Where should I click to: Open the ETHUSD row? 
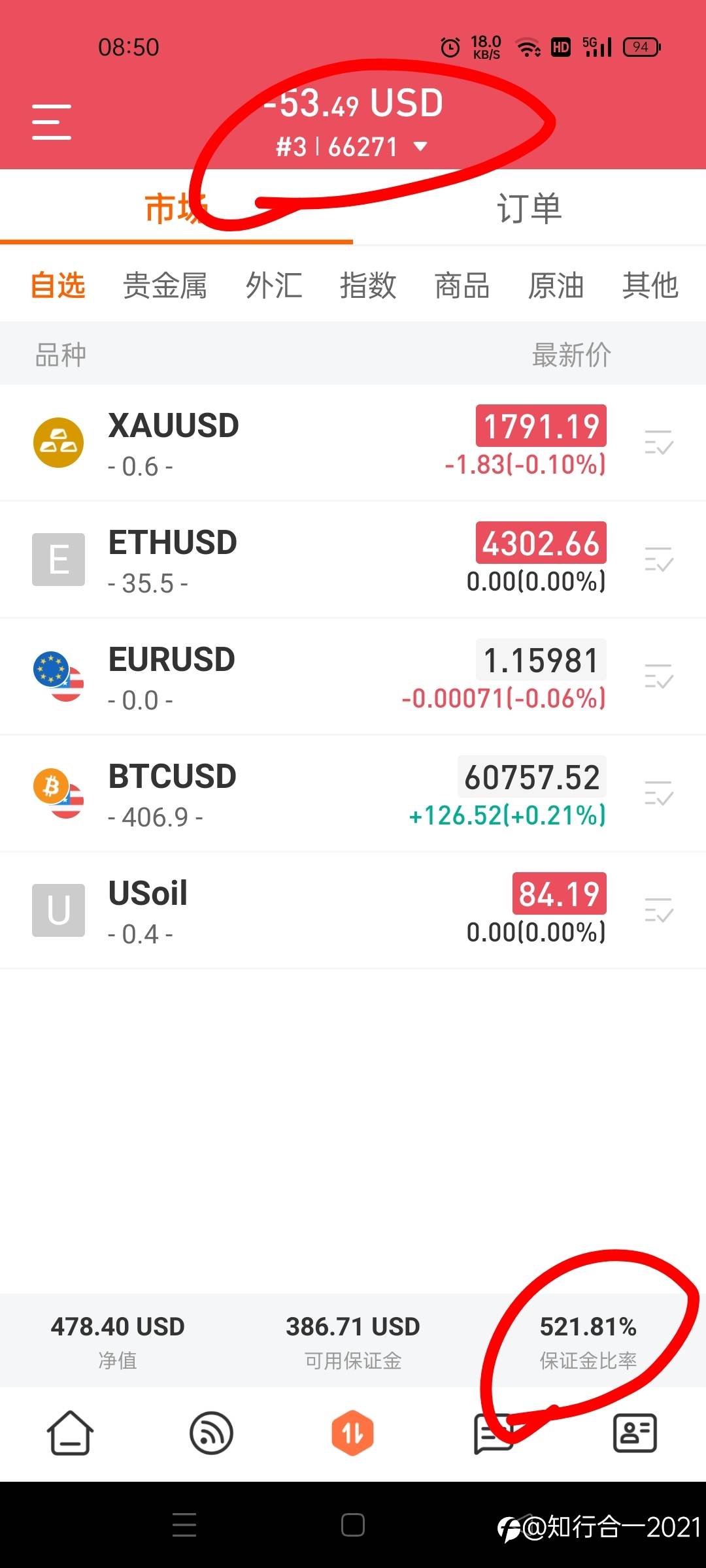[x=353, y=560]
